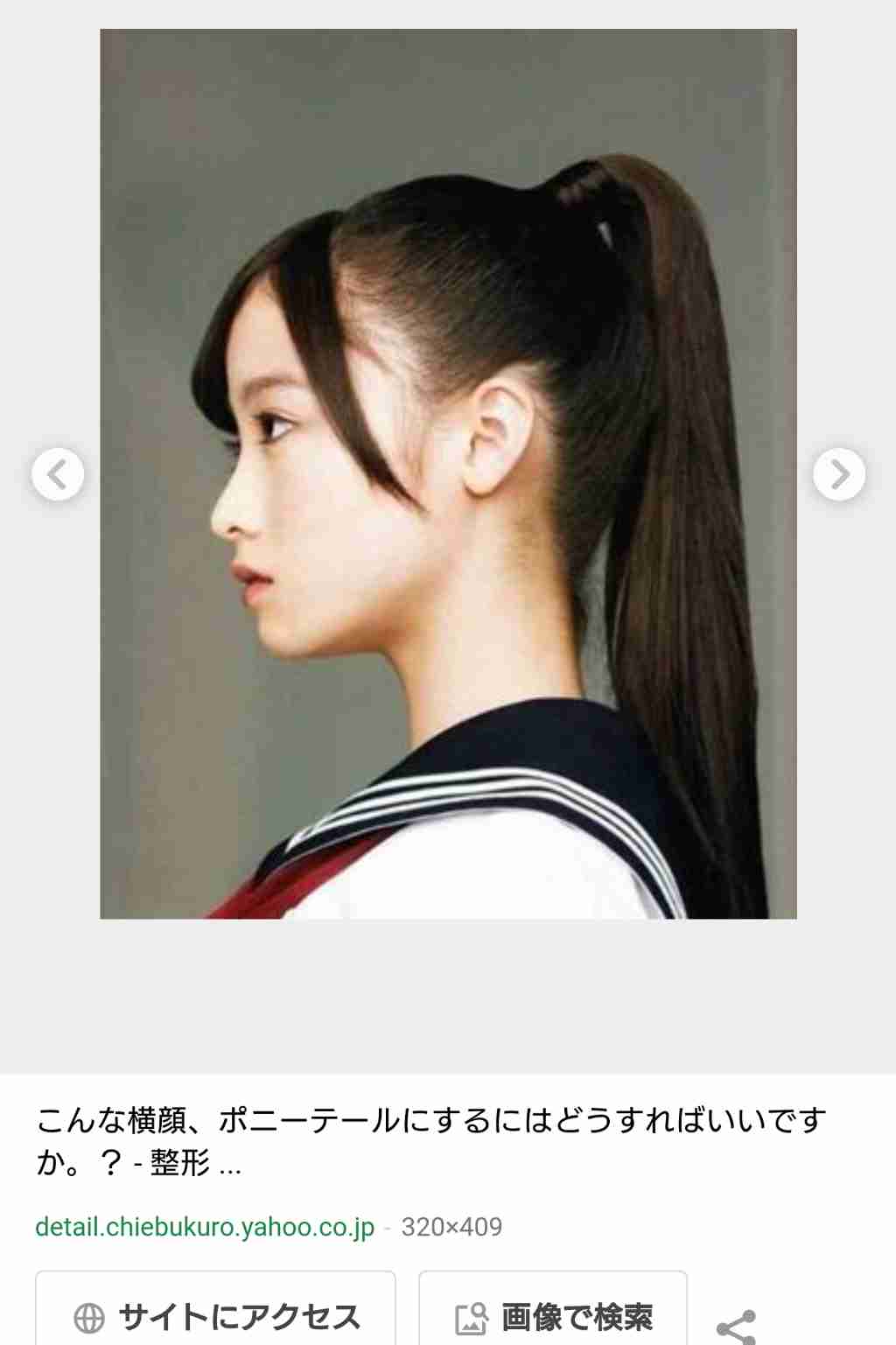Go to the next image
896x1345 pixels.
coord(838,474)
